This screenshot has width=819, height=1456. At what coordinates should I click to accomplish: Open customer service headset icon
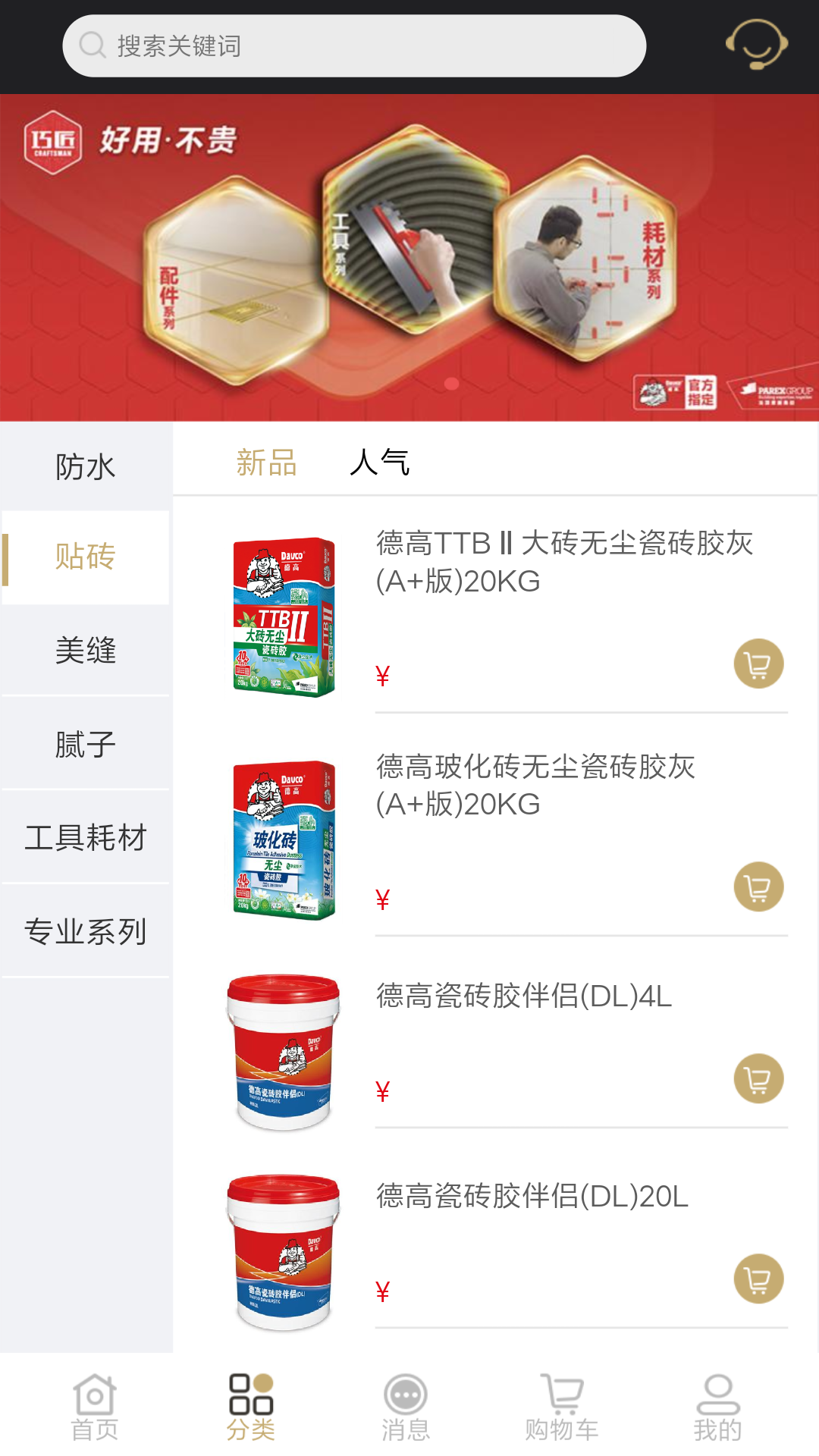757,44
